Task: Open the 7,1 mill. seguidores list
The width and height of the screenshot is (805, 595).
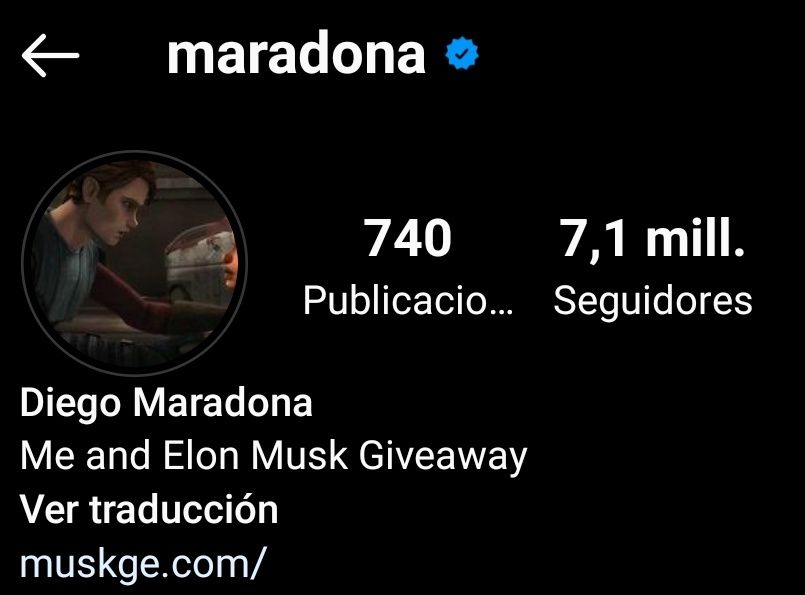Action: click(652, 268)
